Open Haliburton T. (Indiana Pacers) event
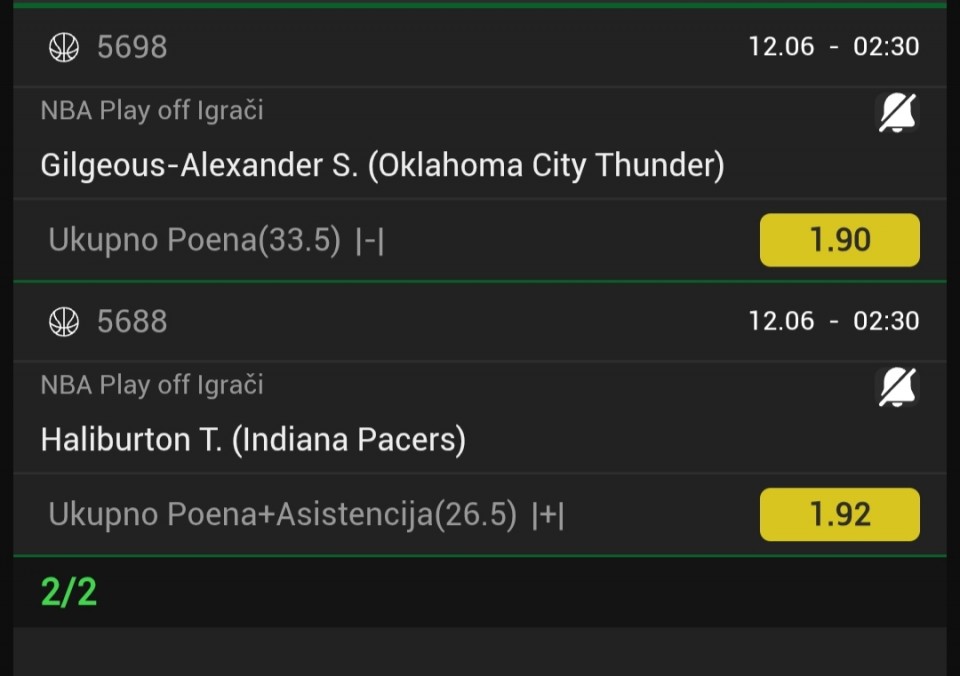This screenshot has width=960, height=676. pos(253,440)
